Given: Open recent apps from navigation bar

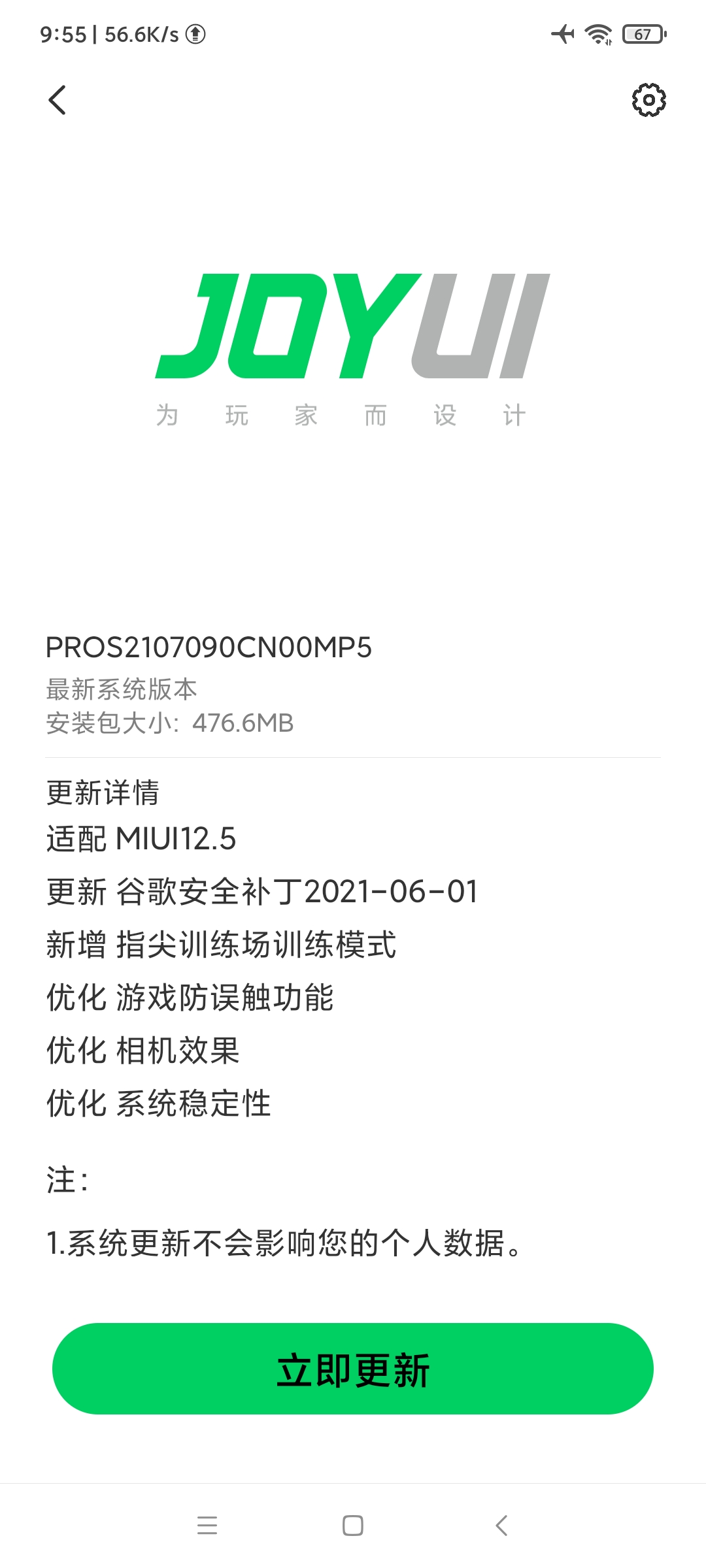Looking at the screenshot, I should (207, 1526).
